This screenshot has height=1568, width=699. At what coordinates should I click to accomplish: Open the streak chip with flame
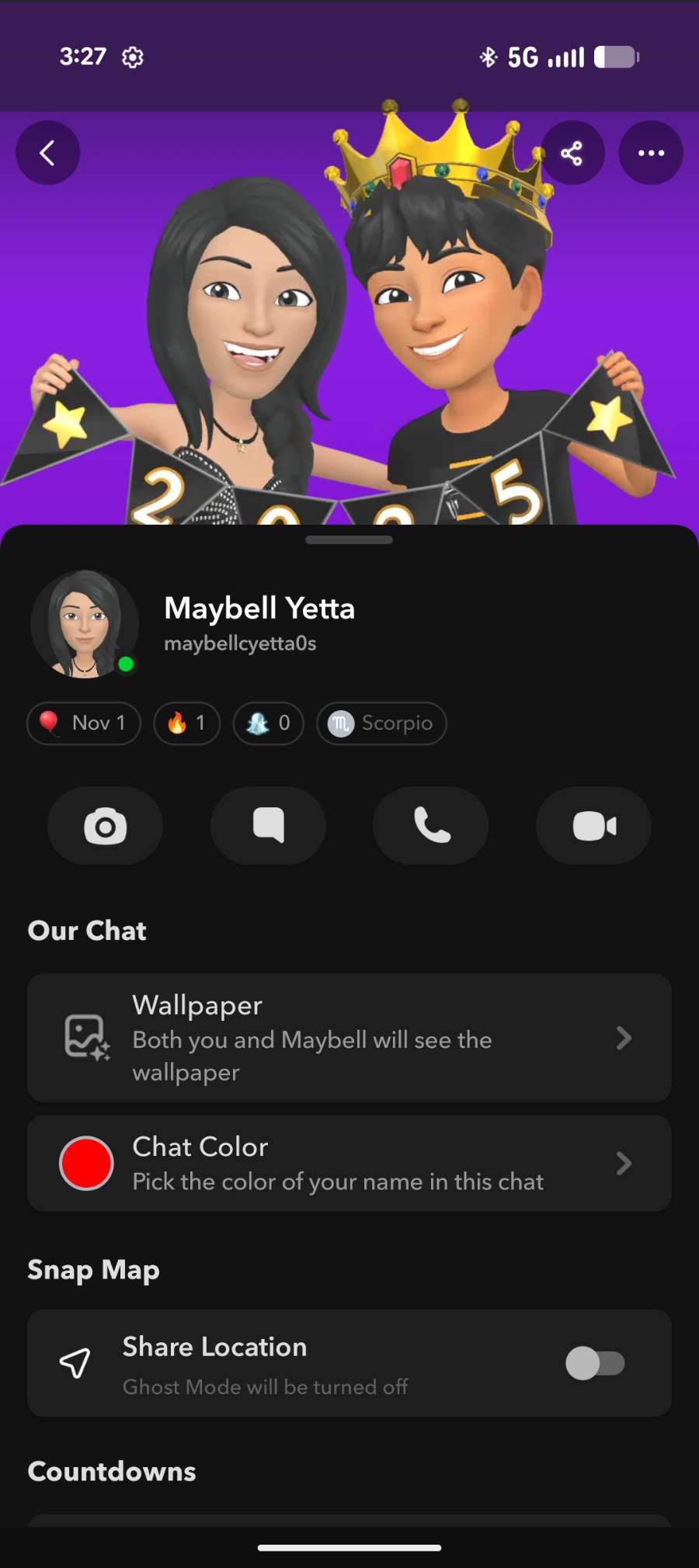(x=186, y=723)
